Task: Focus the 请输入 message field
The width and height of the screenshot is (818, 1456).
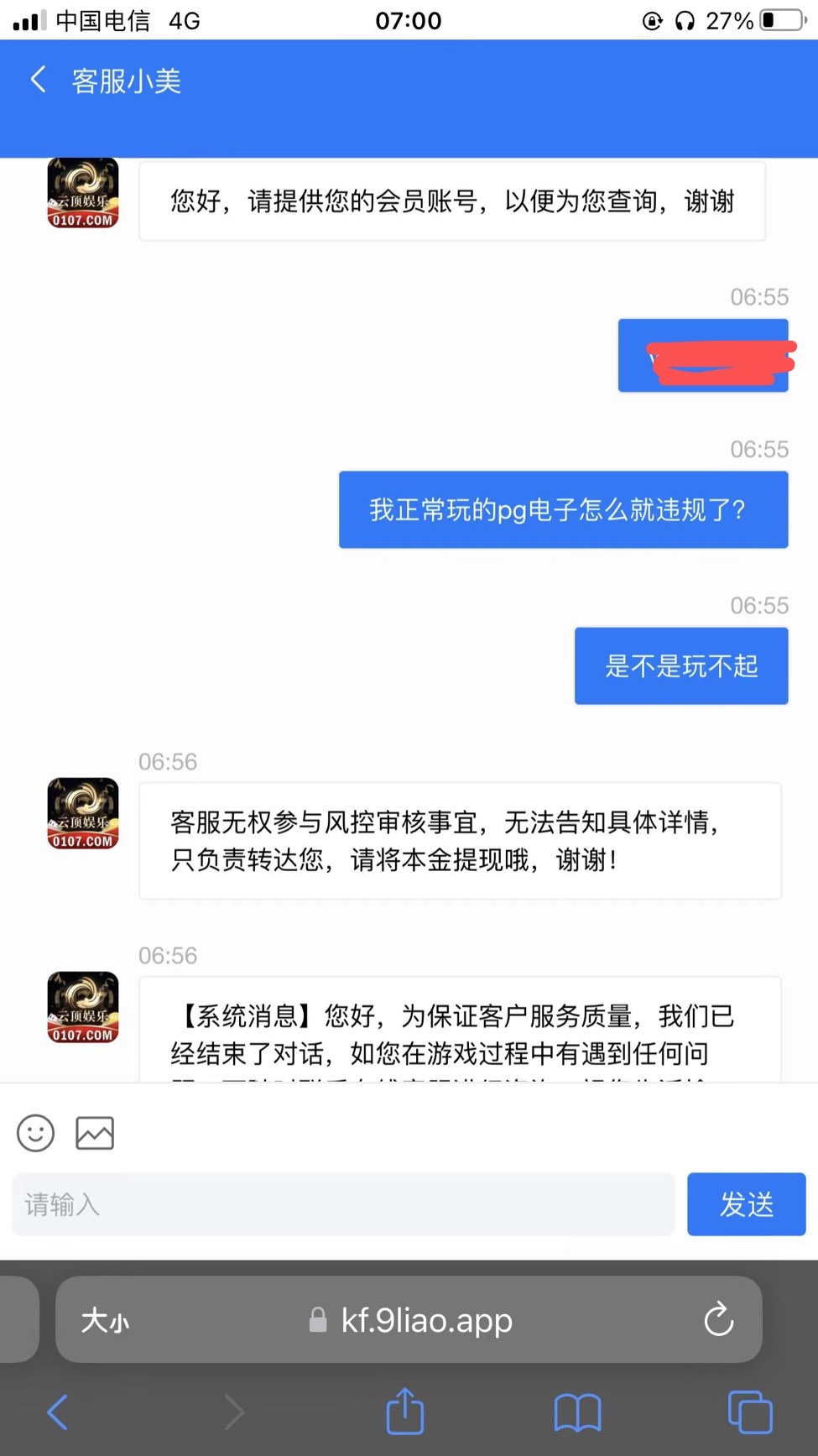Action: [x=343, y=1204]
